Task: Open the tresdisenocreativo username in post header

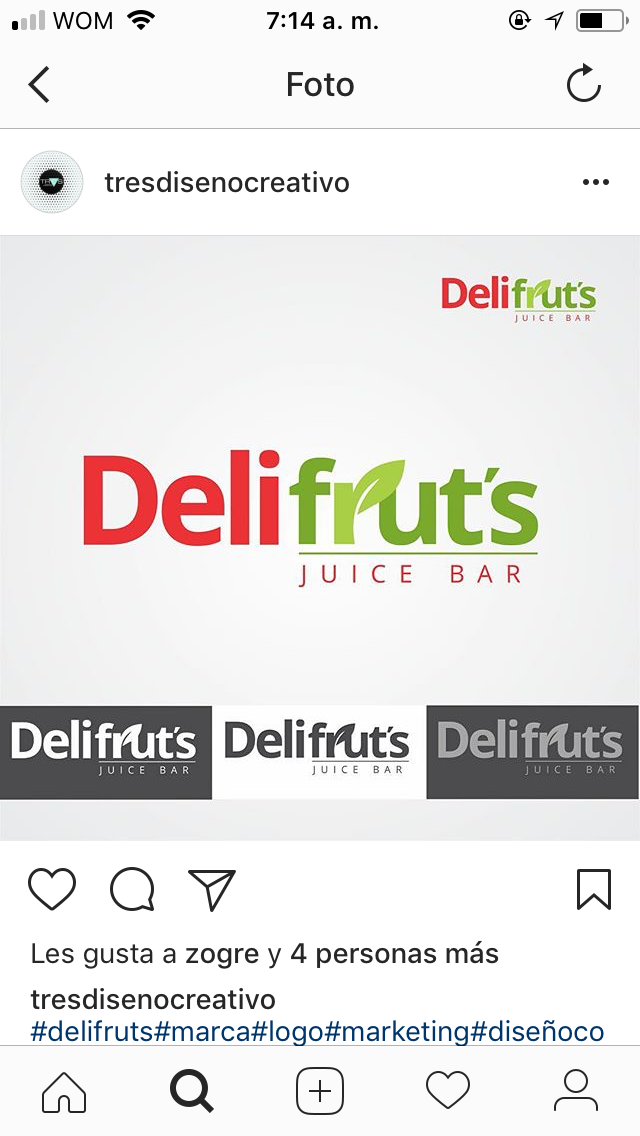Action: [x=227, y=183]
